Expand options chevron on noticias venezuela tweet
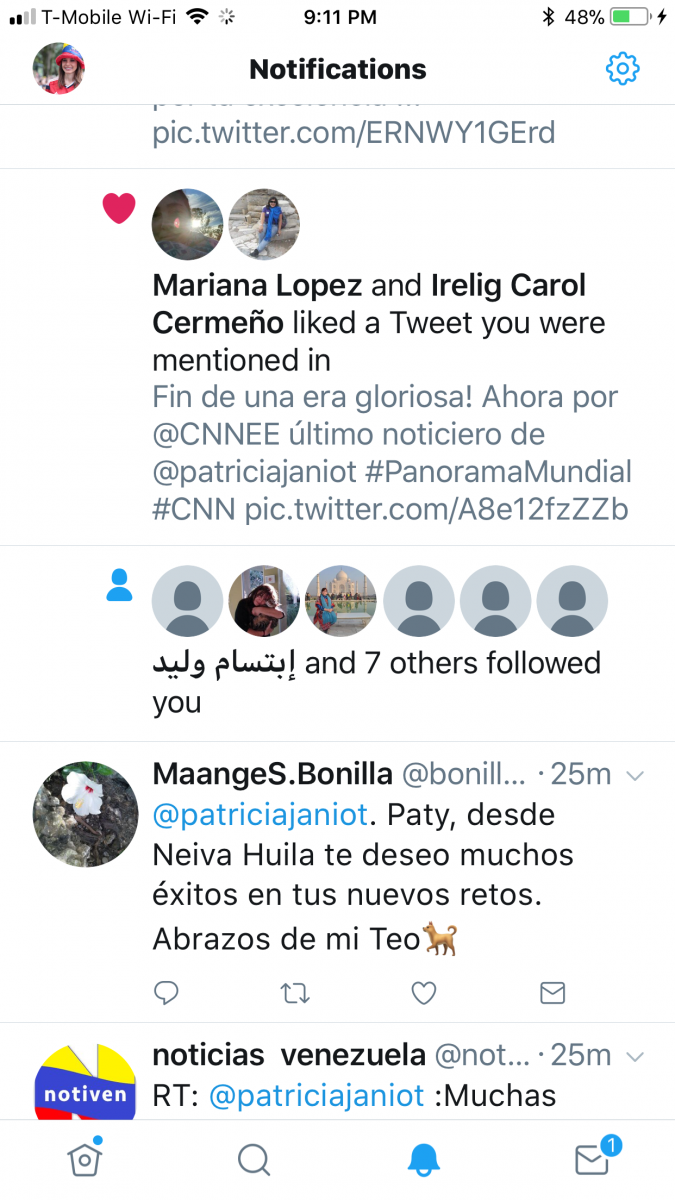The width and height of the screenshot is (675, 1200). coord(634,1055)
